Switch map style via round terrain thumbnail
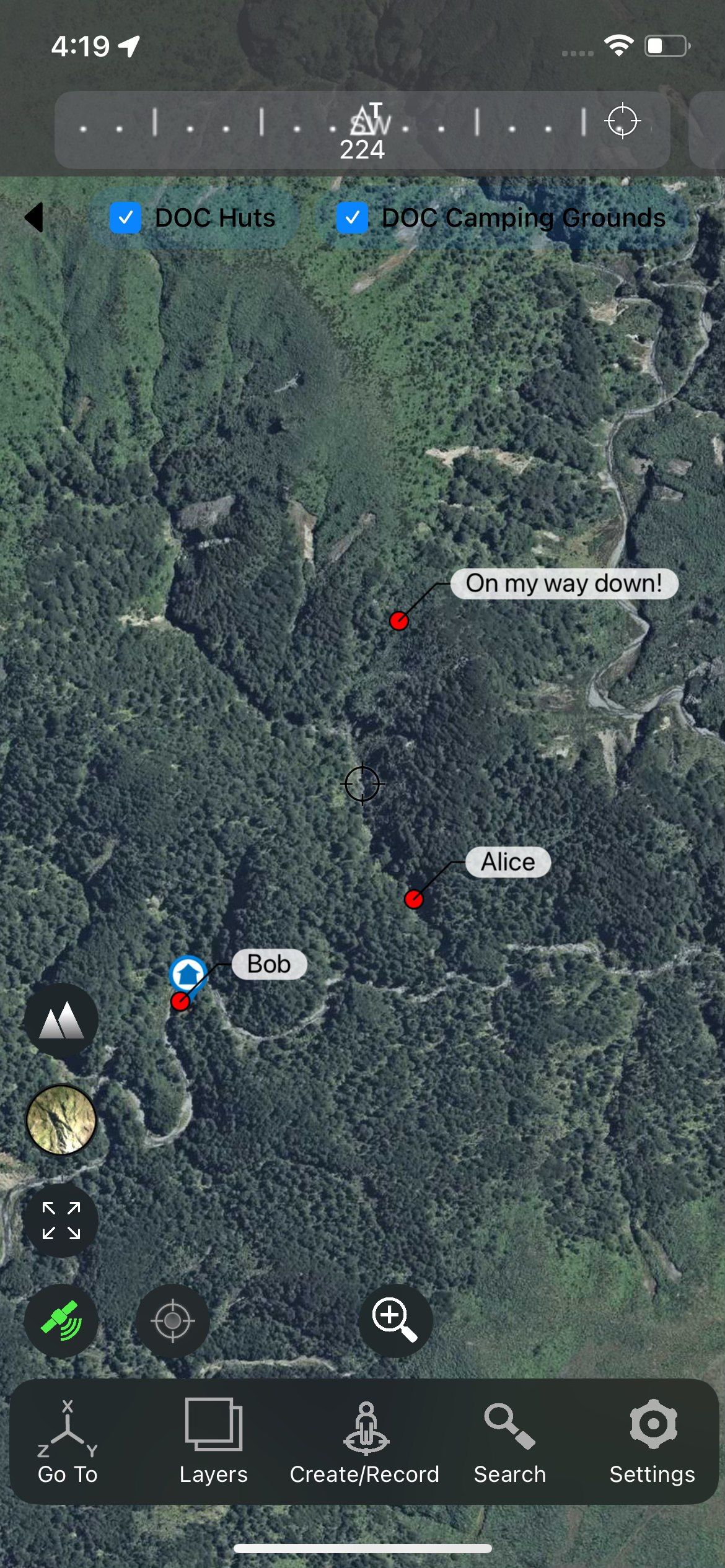This screenshot has height=1568, width=725. [x=61, y=1120]
